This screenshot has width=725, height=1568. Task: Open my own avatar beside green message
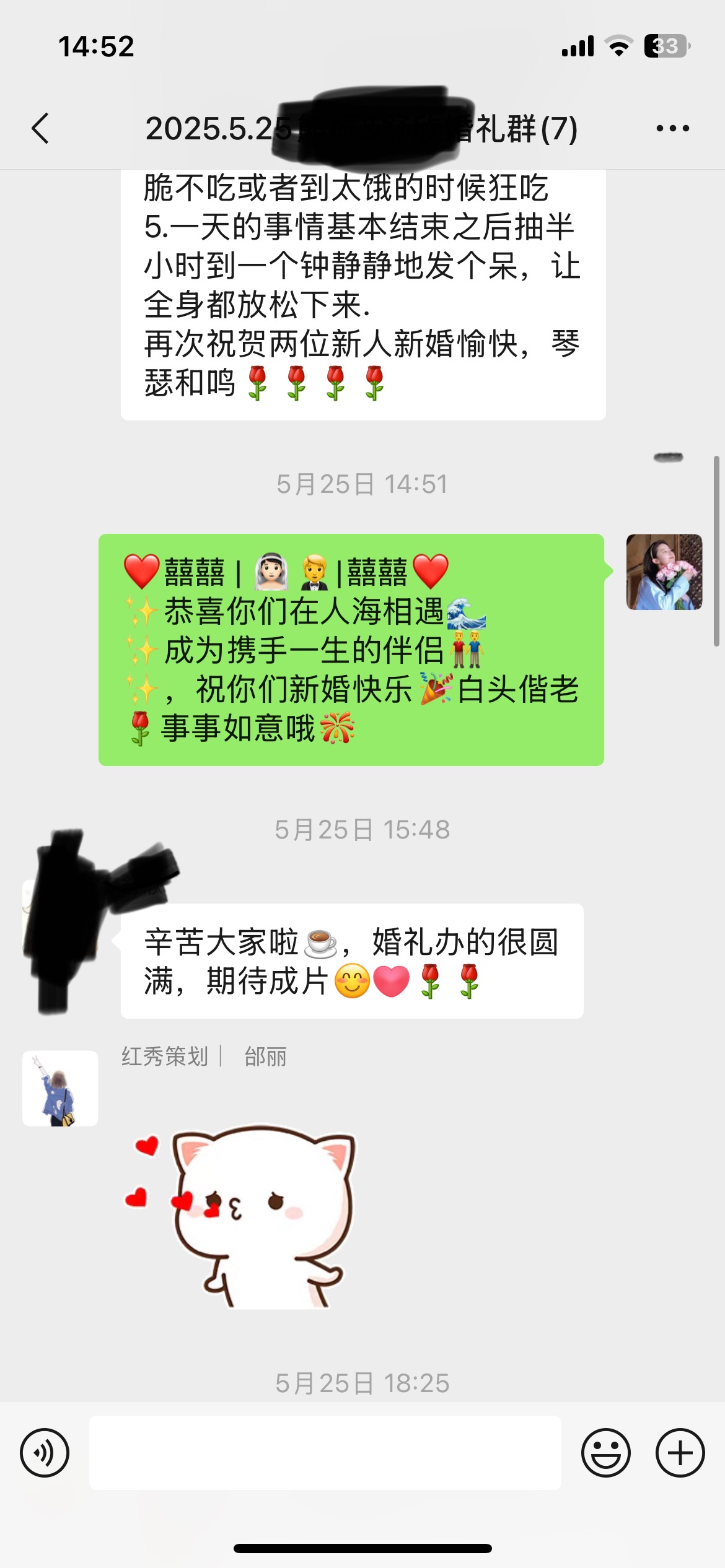(x=664, y=572)
